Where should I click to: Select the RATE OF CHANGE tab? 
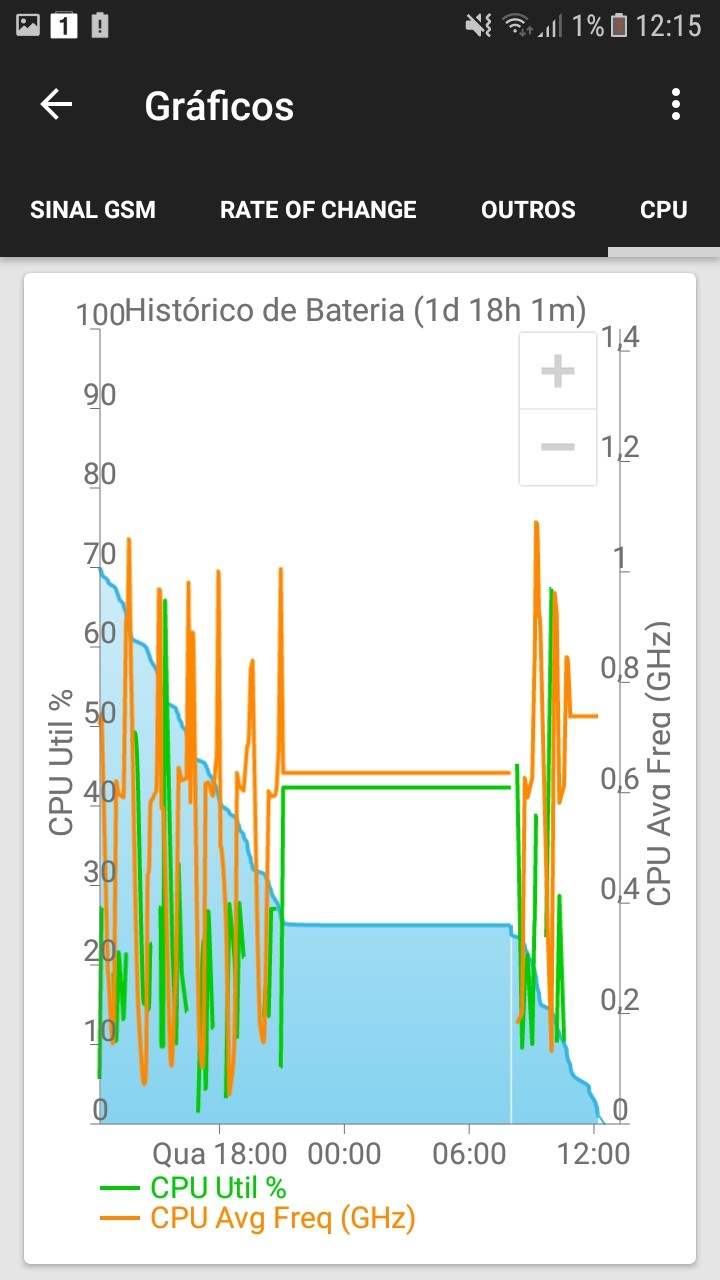click(318, 210)
